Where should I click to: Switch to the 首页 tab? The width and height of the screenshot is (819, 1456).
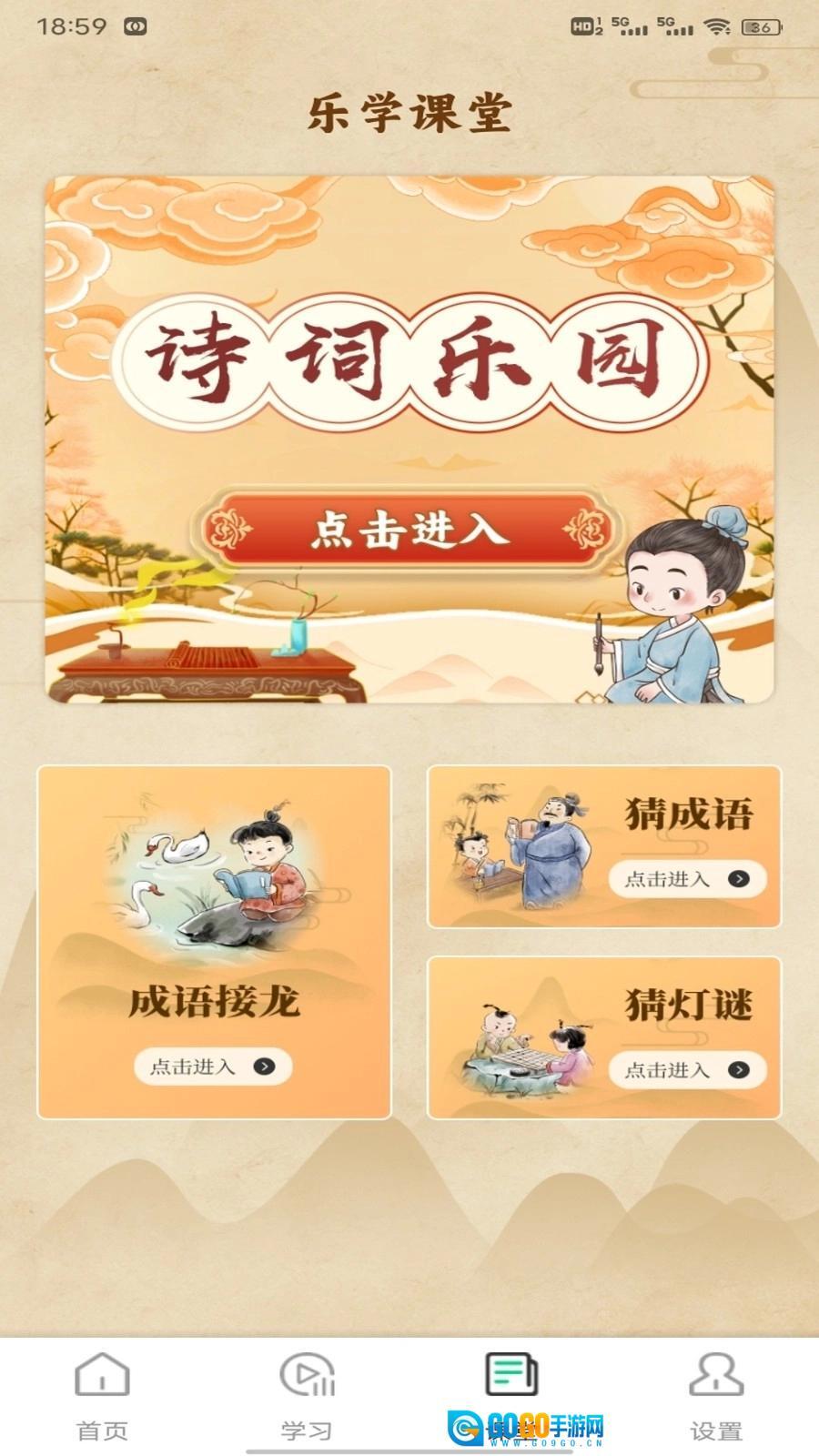pyautogui.click(x=102, y=1397)
